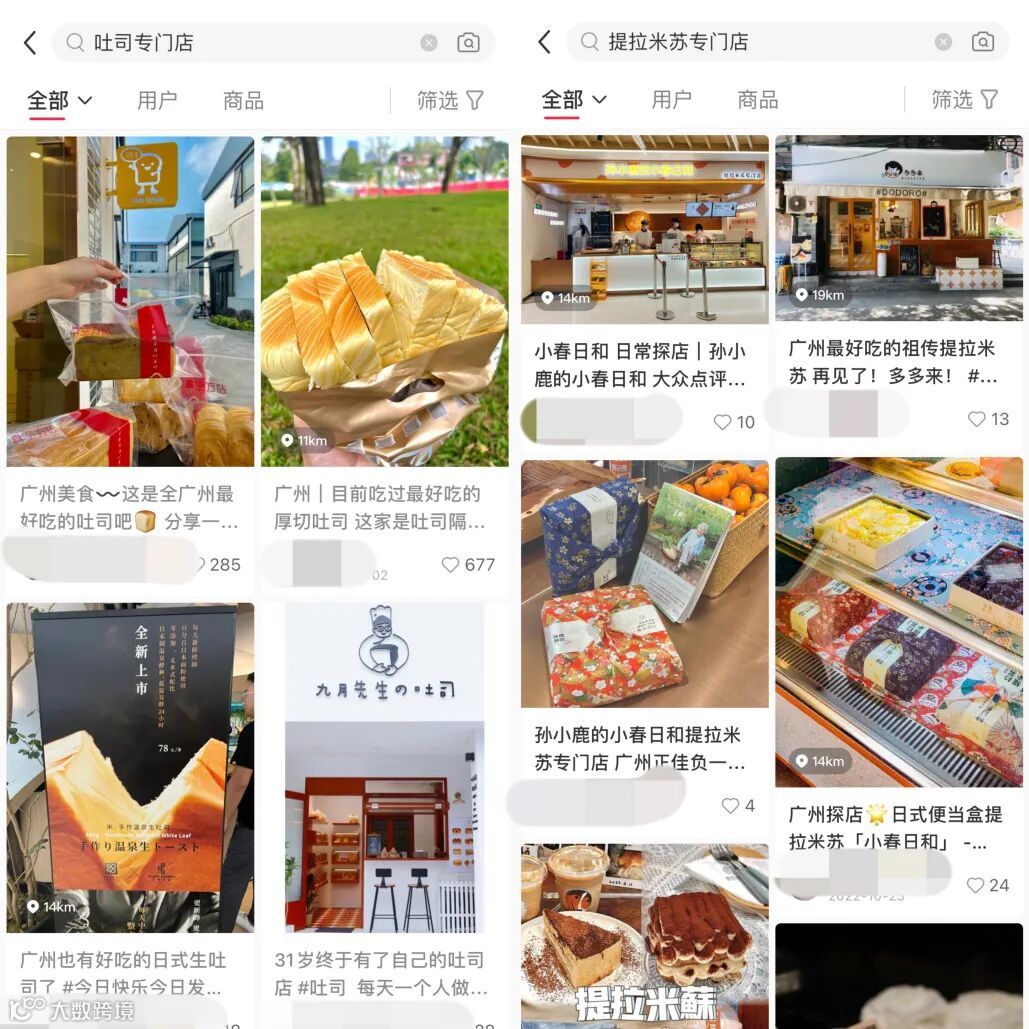Open camera search beside 提拉米苏专门店
This screenshot has height=1029, width=1029.
(x=983, y=41)
